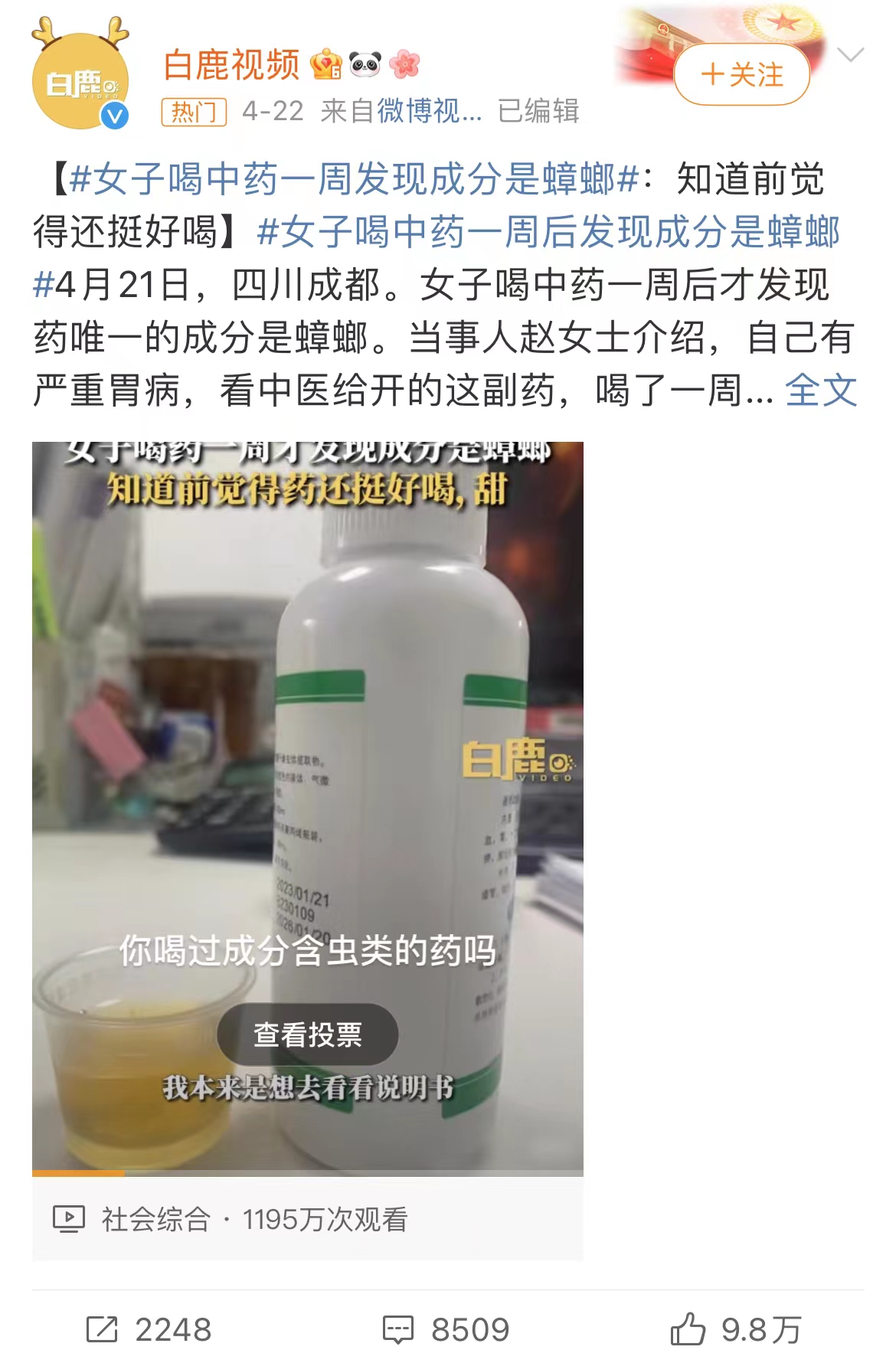Repost this post (2248 reposts)
Viewport: 896px width, 1363px height.
click(149, 1330)
